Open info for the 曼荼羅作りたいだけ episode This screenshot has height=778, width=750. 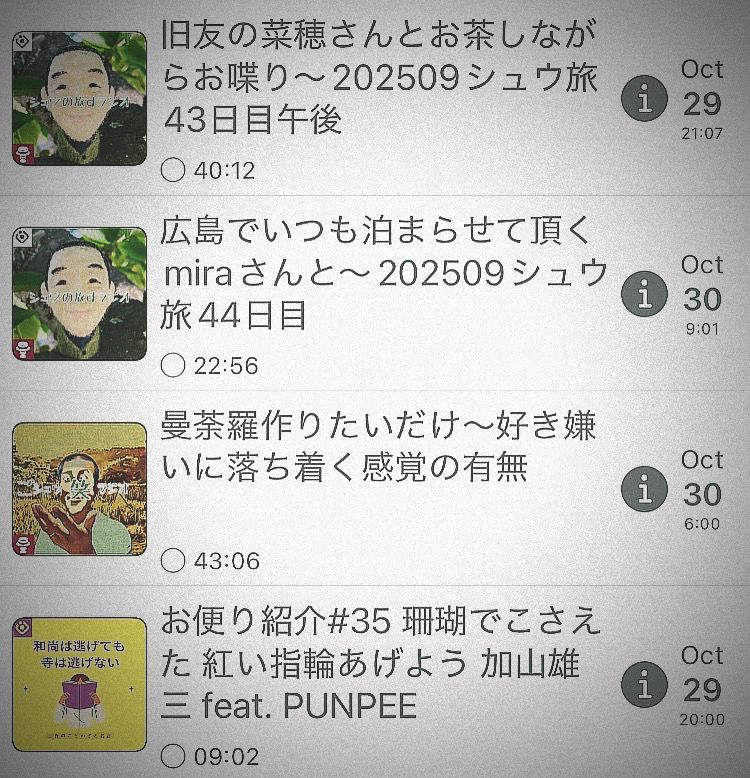pyautogui.click(x=645, y=490)
